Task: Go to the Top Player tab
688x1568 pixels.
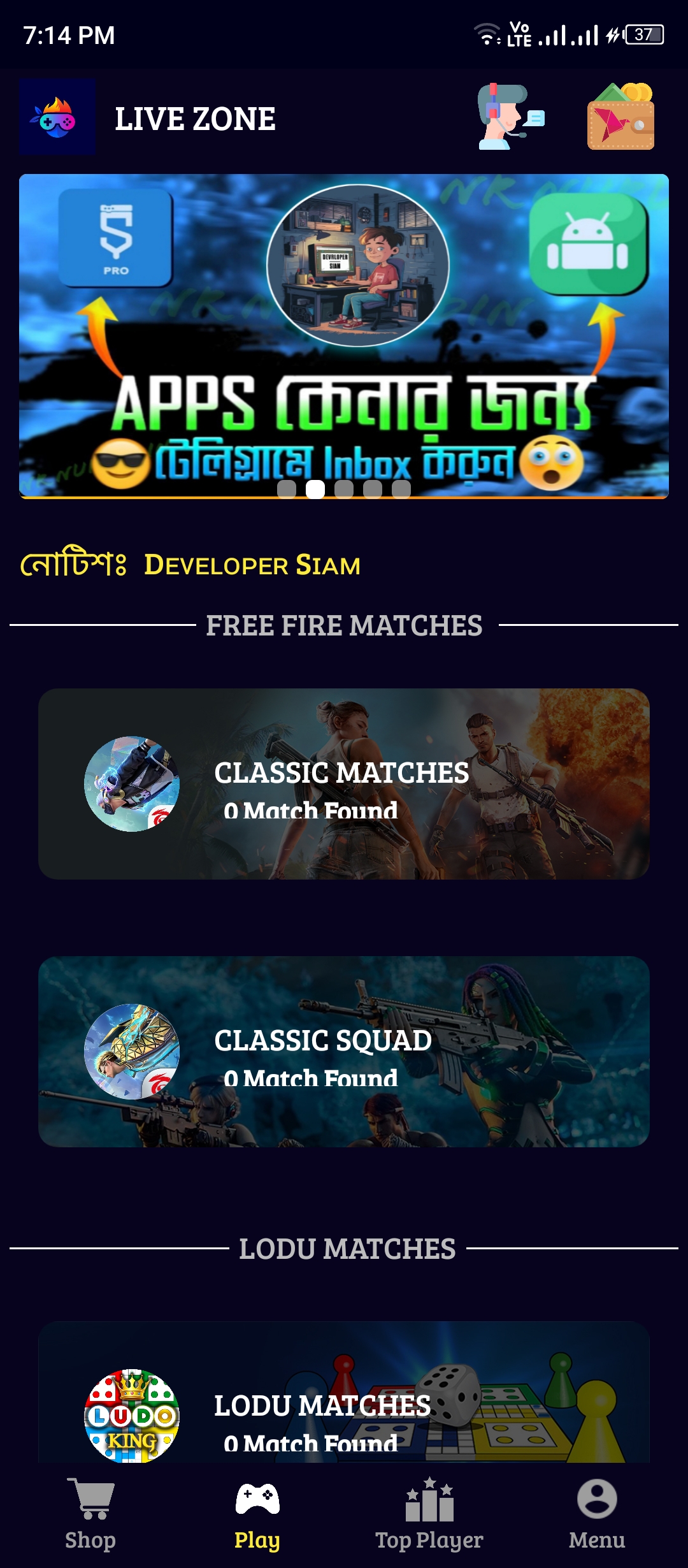Action: point(429,1514)
